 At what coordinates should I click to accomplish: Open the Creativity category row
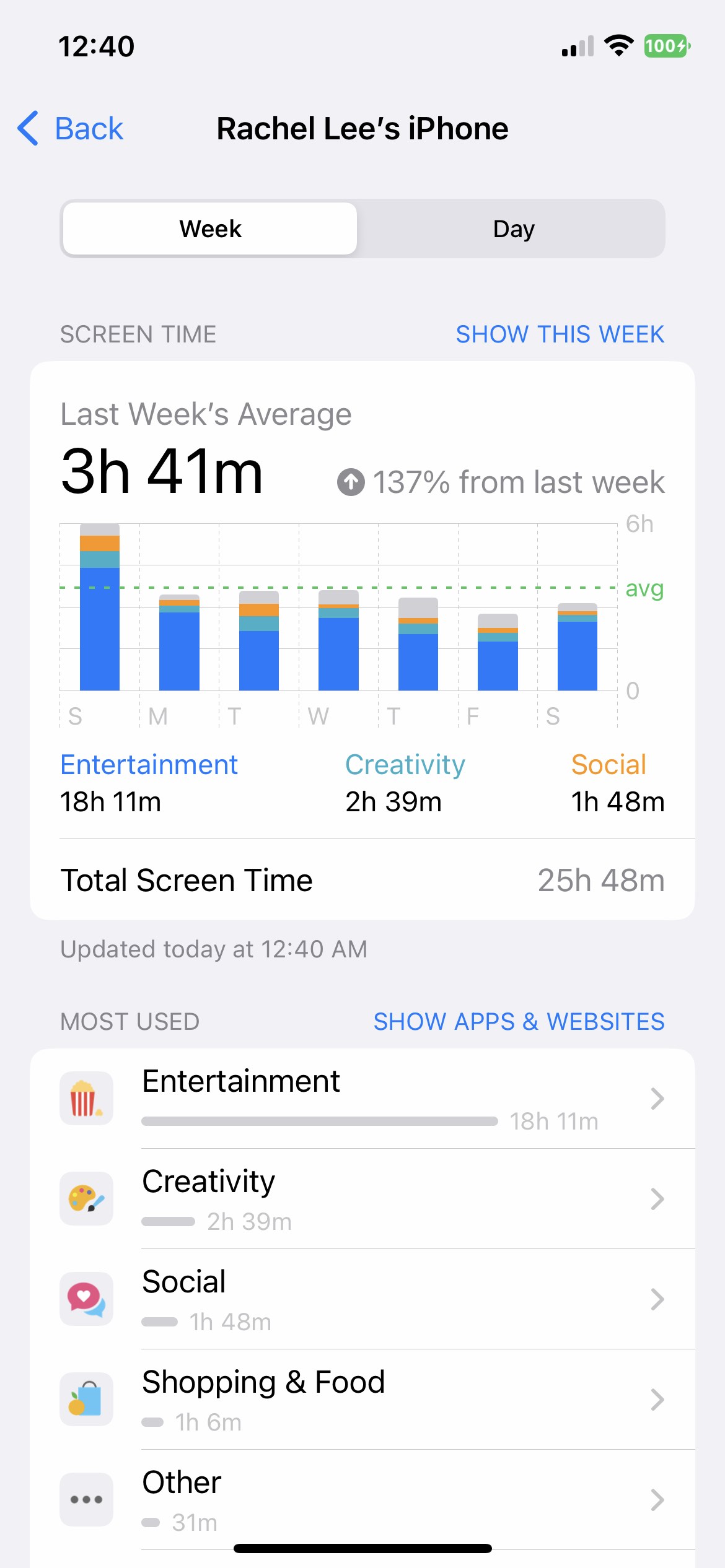[362, 1199]
